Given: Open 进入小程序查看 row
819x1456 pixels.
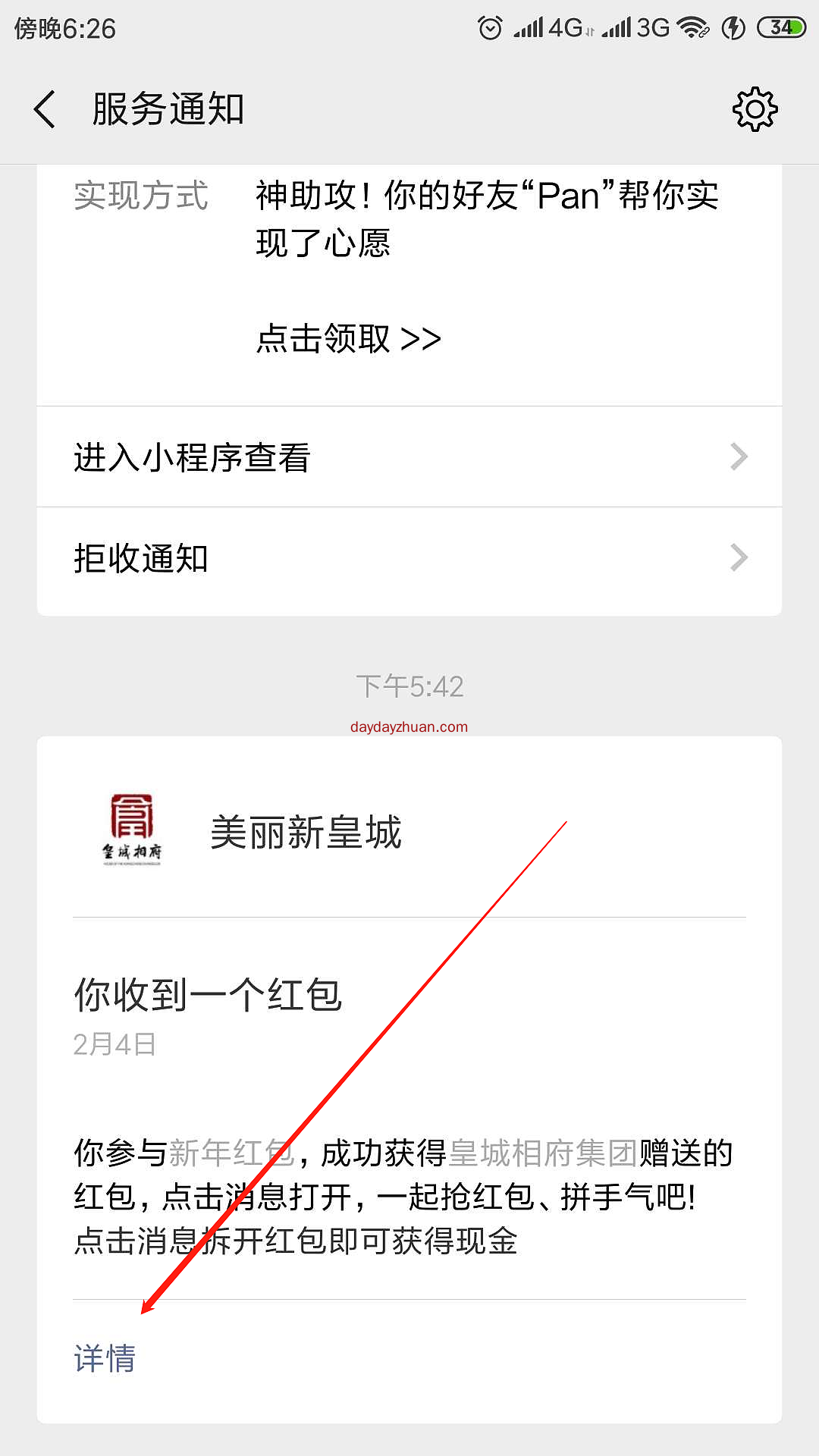Looking at the screenshot, I should click(409, 457).
